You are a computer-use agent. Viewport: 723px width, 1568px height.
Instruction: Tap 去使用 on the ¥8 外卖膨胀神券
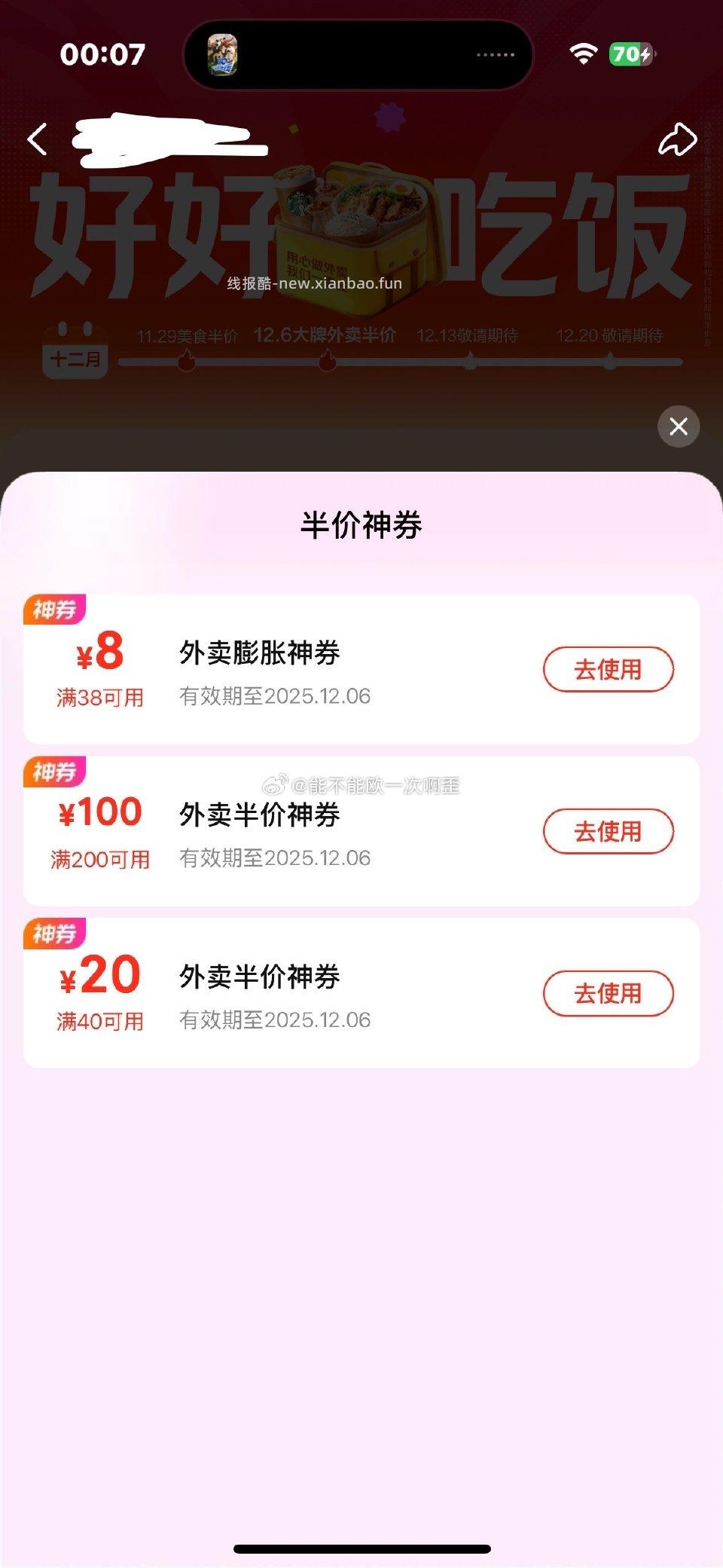[x=608, y=669]
